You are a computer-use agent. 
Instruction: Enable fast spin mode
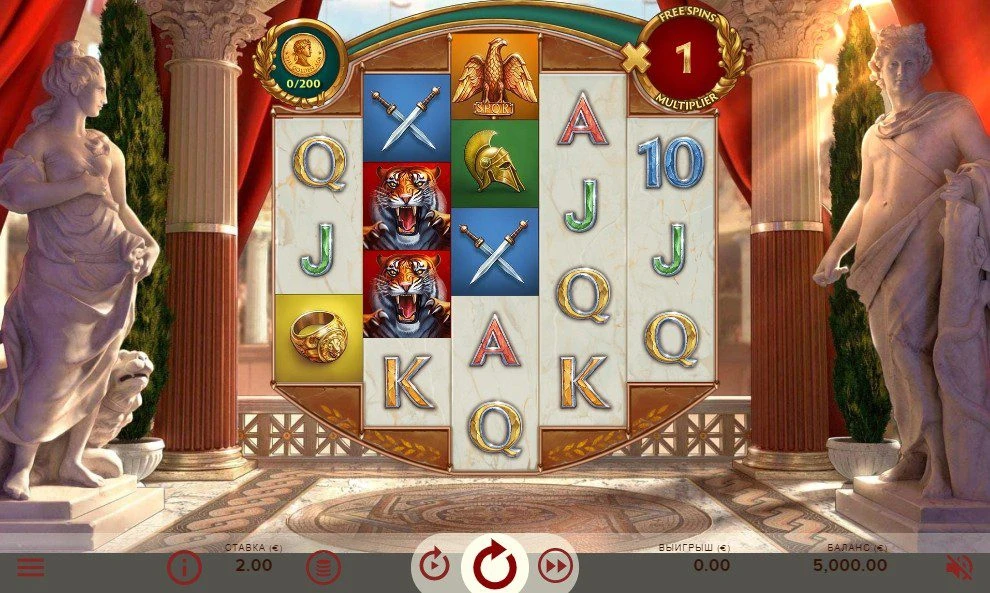click(x=555, y=567)
